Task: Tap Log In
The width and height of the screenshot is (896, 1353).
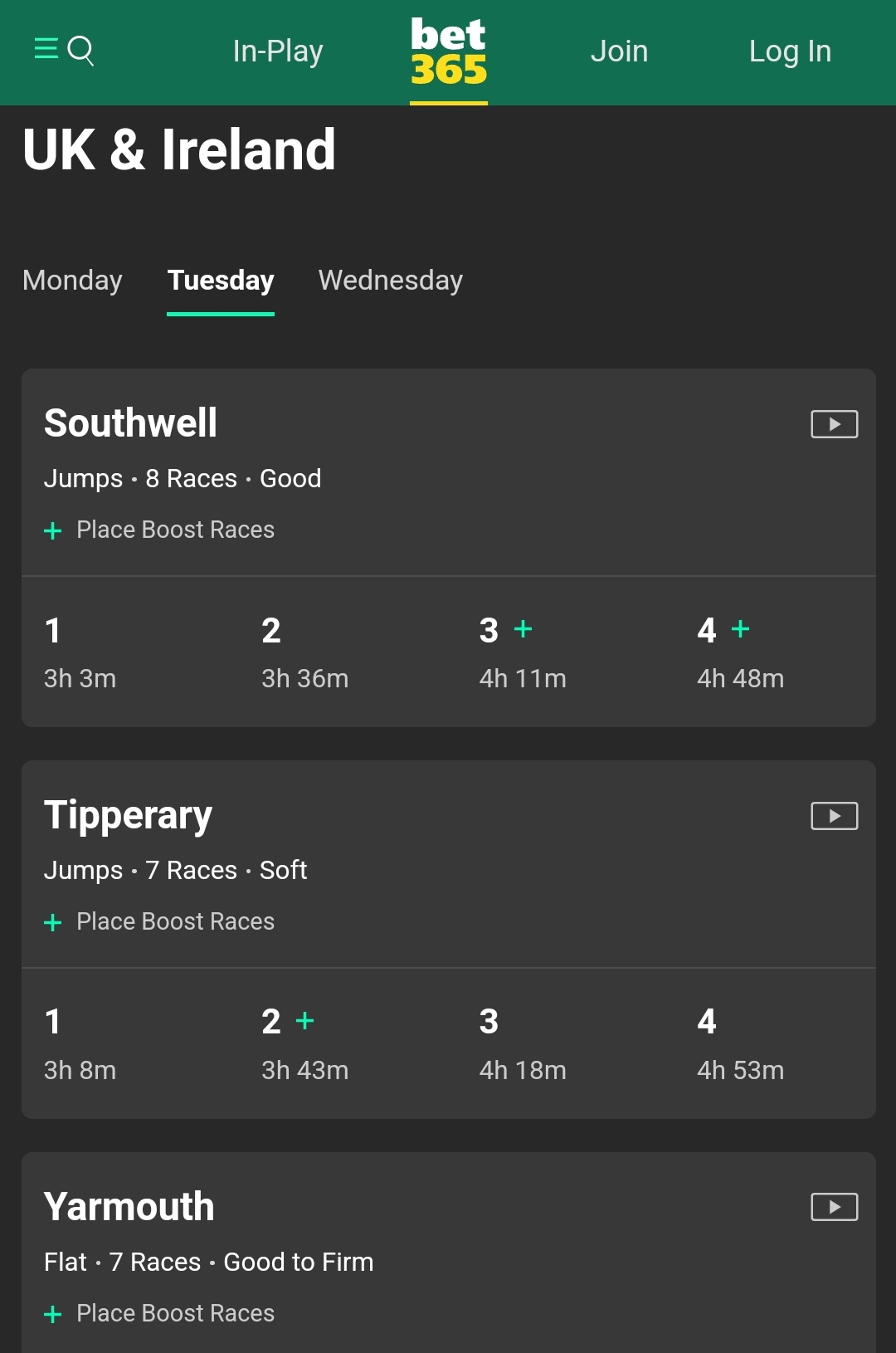Action: coord(790,51)
